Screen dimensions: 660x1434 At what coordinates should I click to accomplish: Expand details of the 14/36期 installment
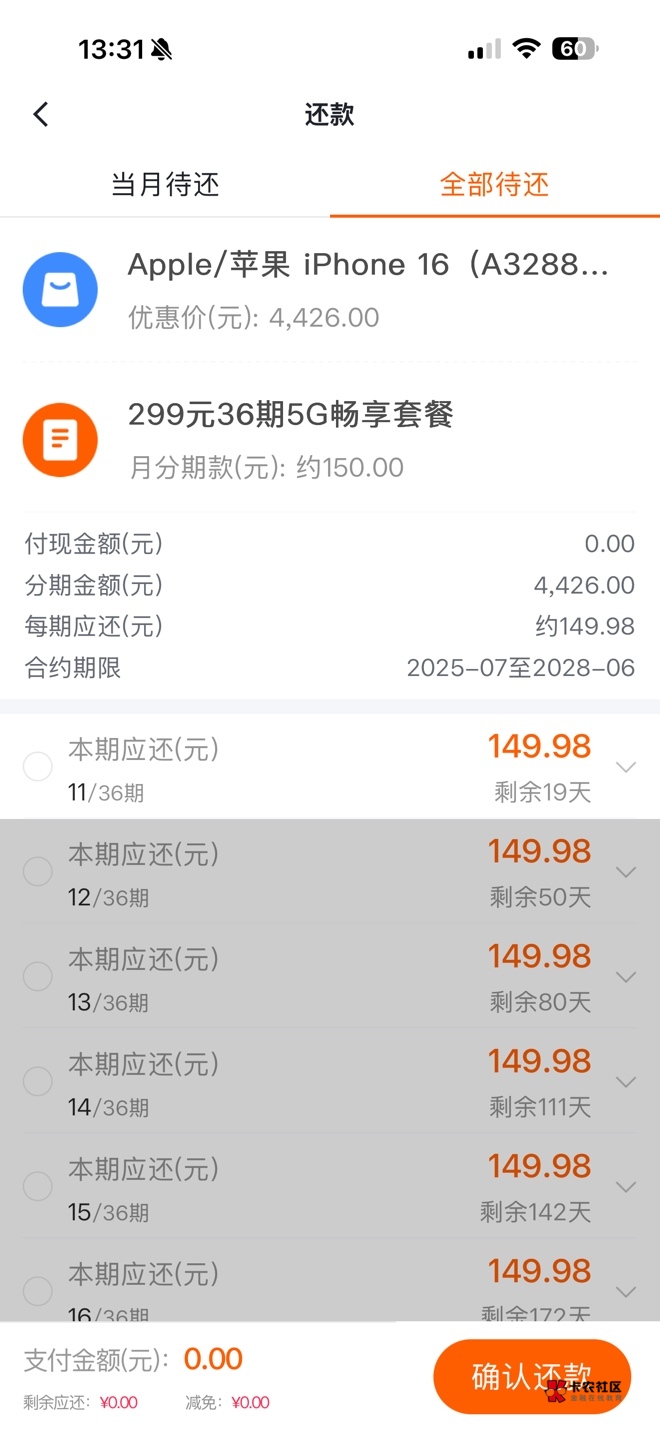[626, 1082]
